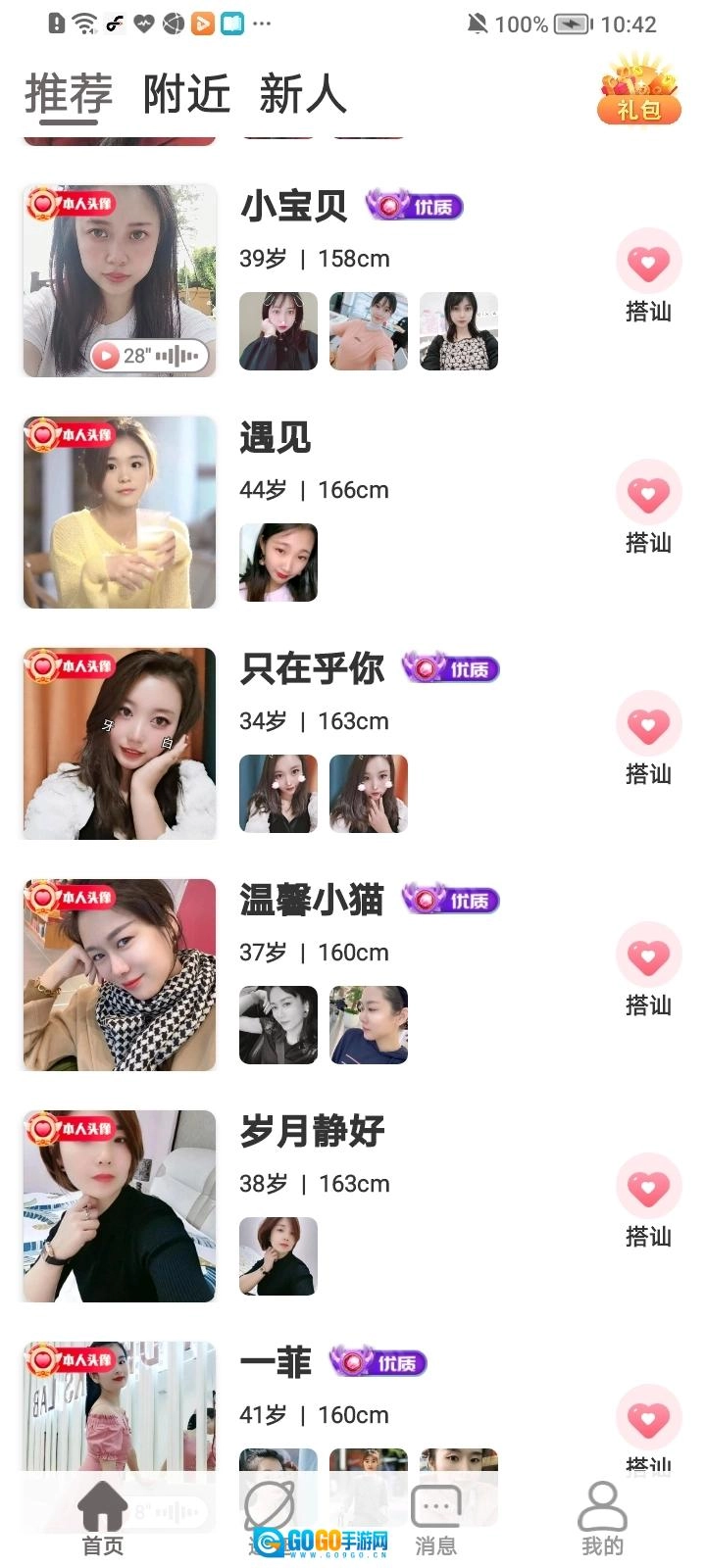Image resolution: width=706 pixels, height=1568 pixels.
Task: Go to the 首页 tab
Action: (x=103, y=1519)
